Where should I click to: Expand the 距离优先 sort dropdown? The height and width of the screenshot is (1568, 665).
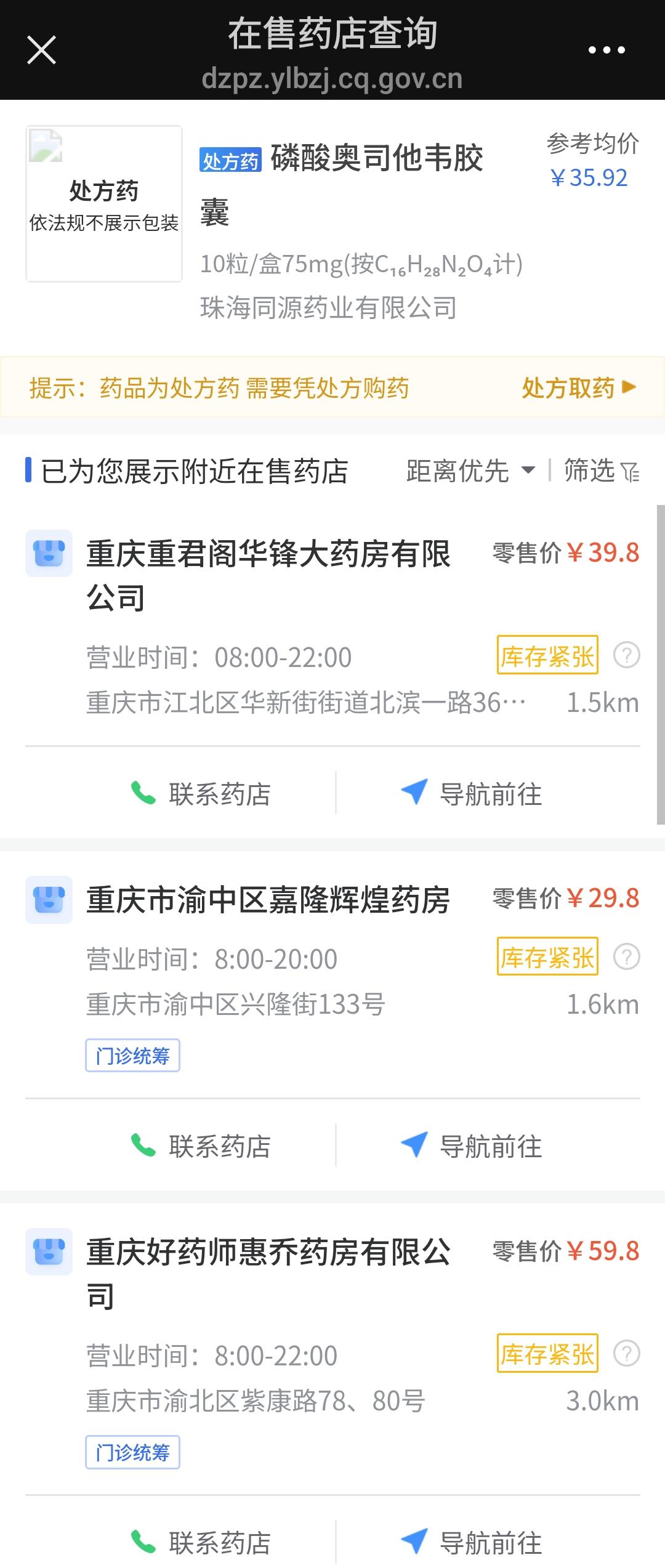point(470,471)
